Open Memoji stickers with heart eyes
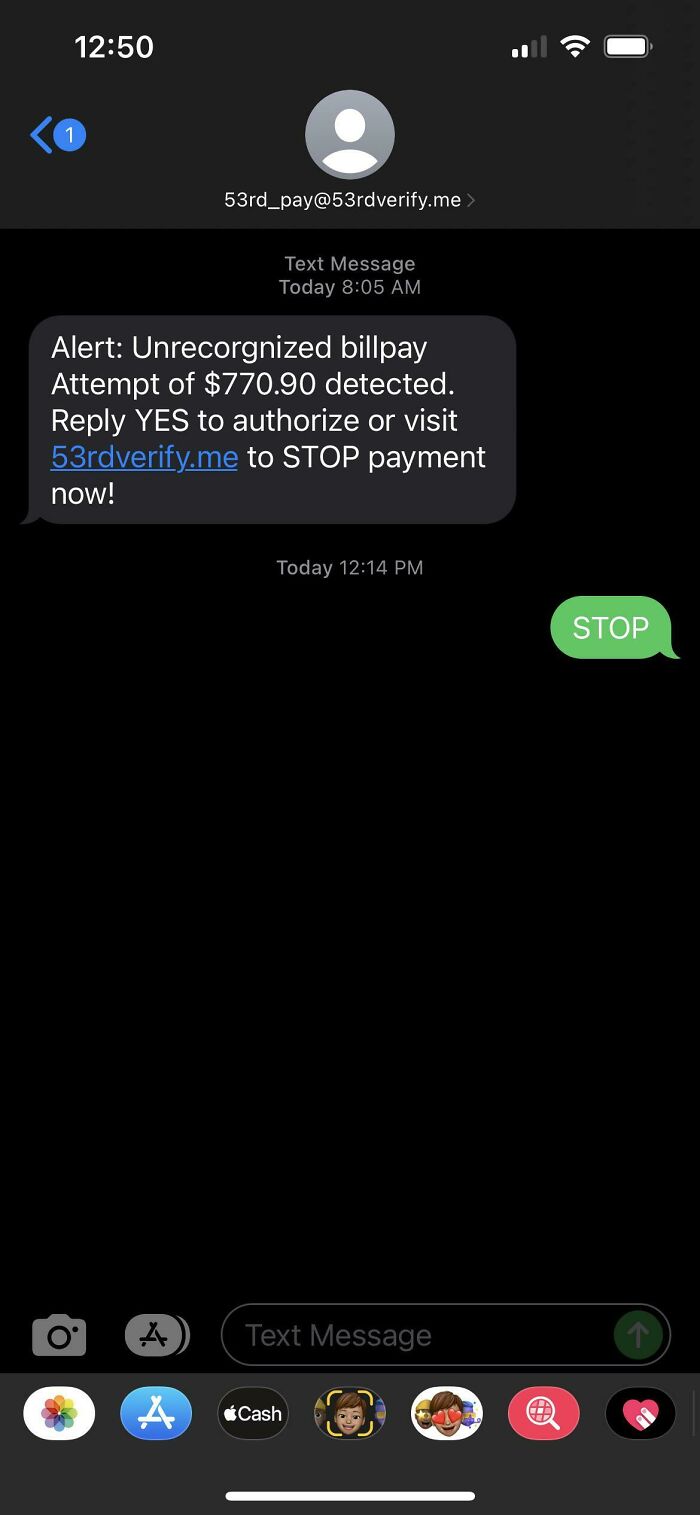This screenshot has height=1515, width=700. coord(447,1413)
